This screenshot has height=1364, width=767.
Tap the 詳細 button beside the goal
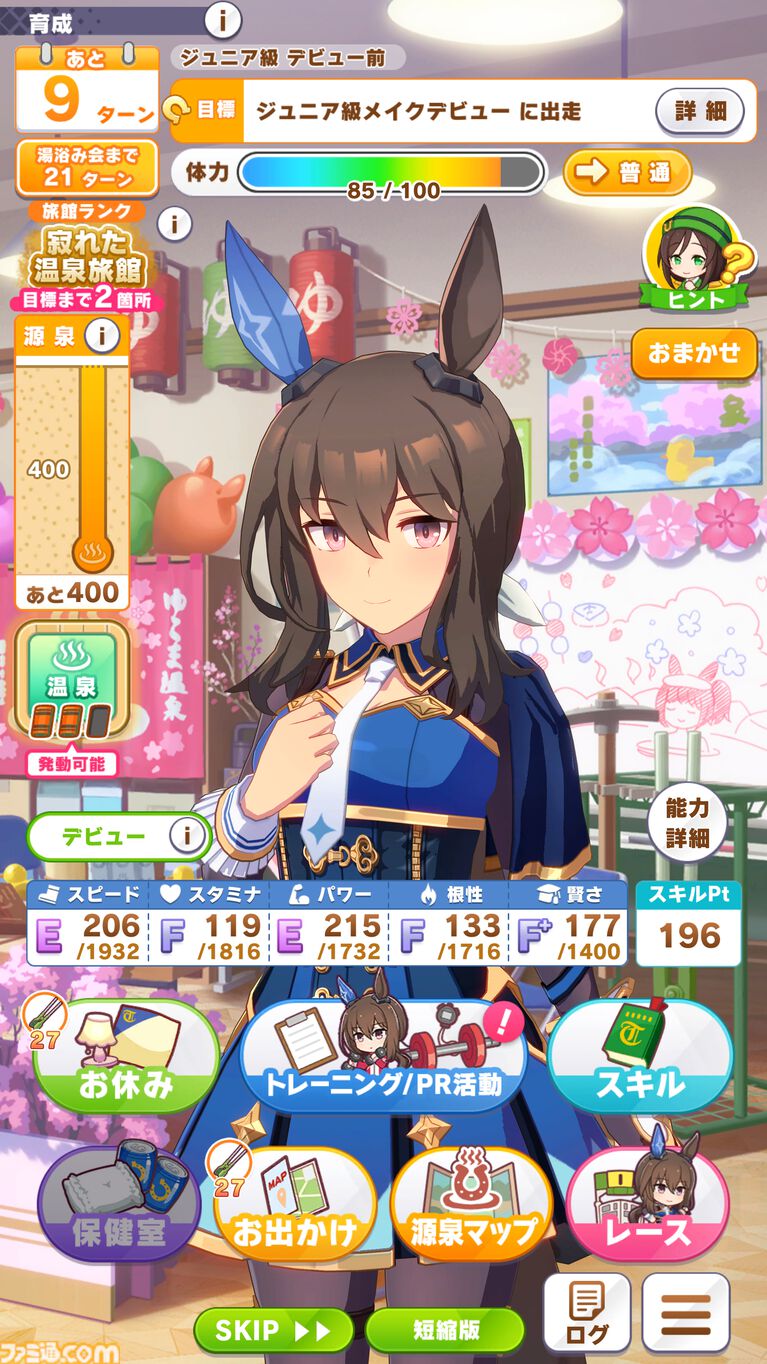(699, 111)
